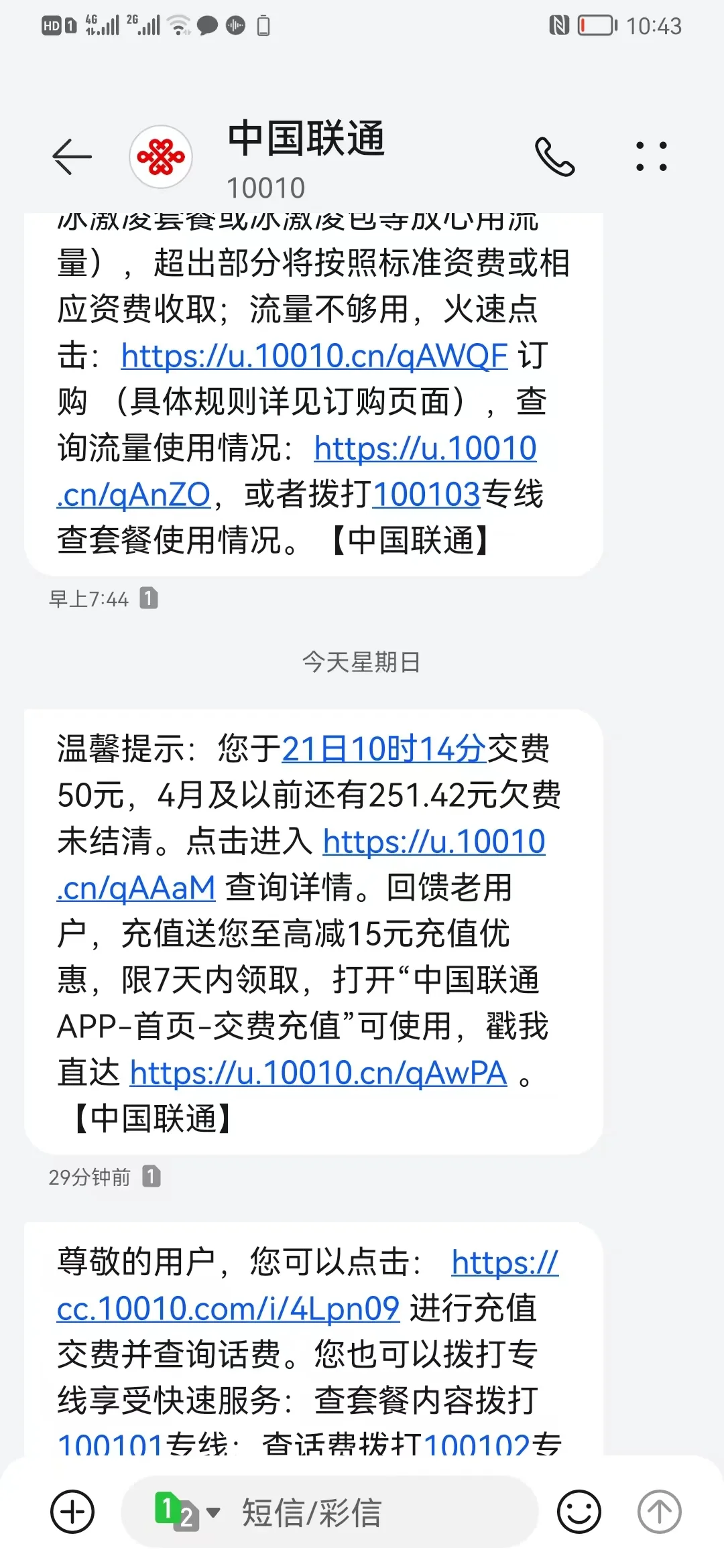724x1568 pixels.
Task: Tap the 21日10时14分 date link
Action: pos(383,749)
